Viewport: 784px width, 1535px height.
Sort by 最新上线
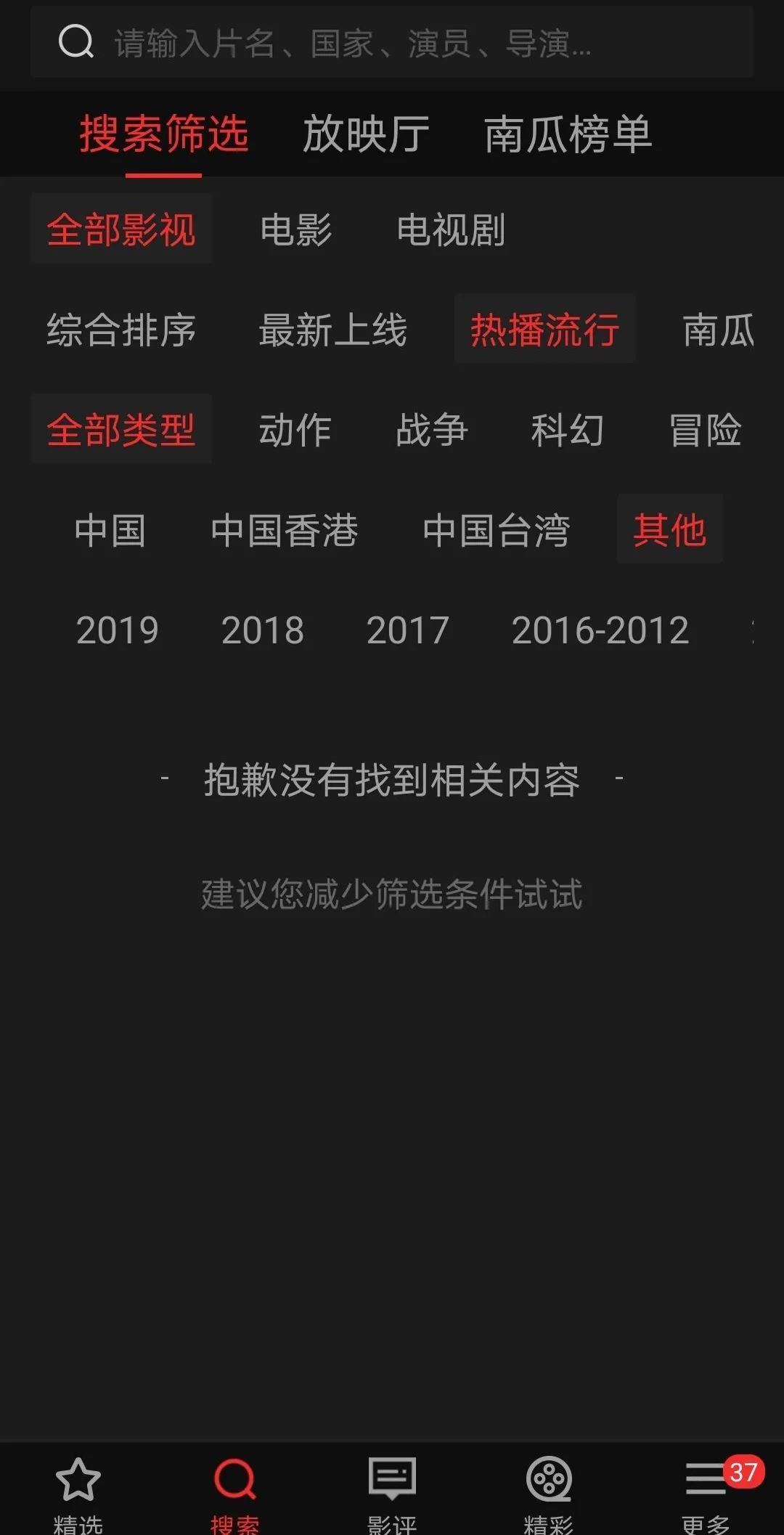point(332,330)
